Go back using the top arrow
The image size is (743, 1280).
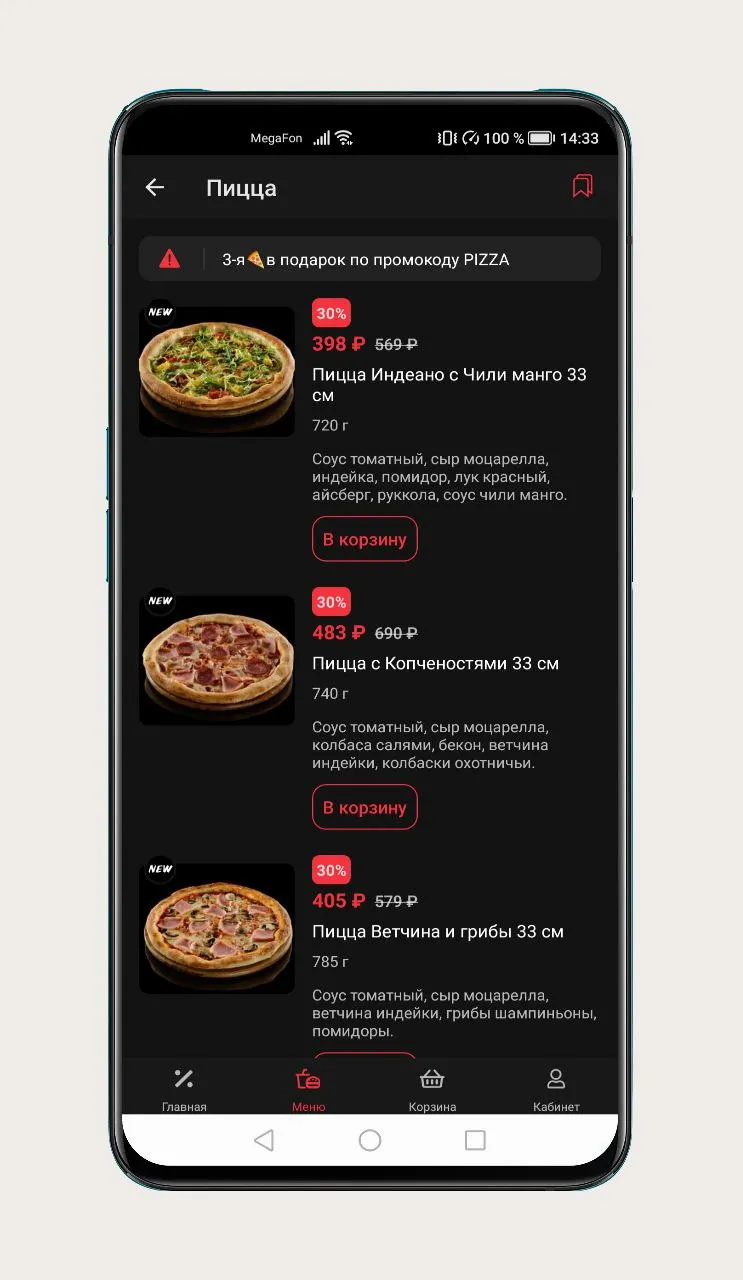point(154,187)
